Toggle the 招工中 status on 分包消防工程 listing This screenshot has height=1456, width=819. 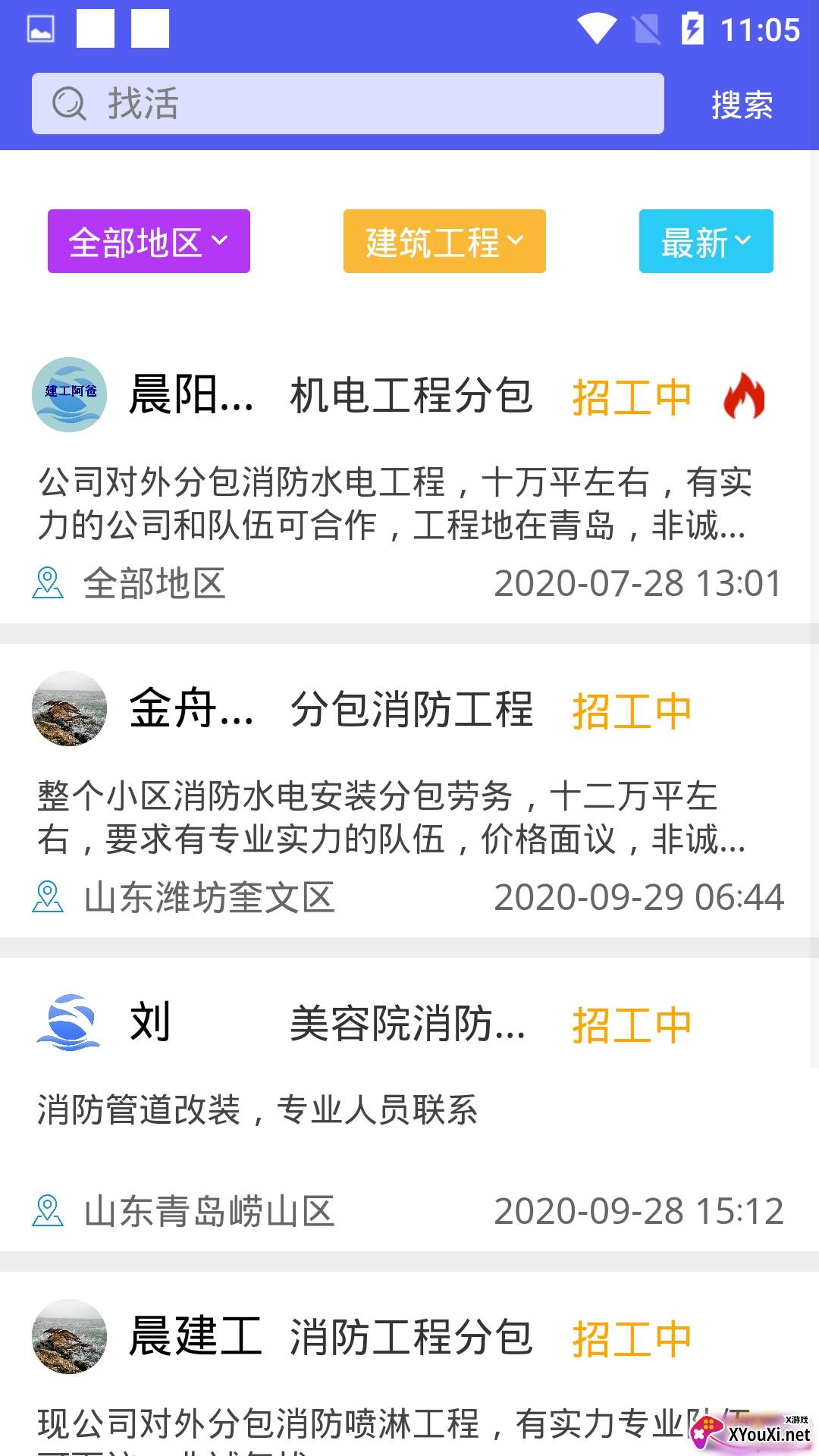tap(632, 711)
